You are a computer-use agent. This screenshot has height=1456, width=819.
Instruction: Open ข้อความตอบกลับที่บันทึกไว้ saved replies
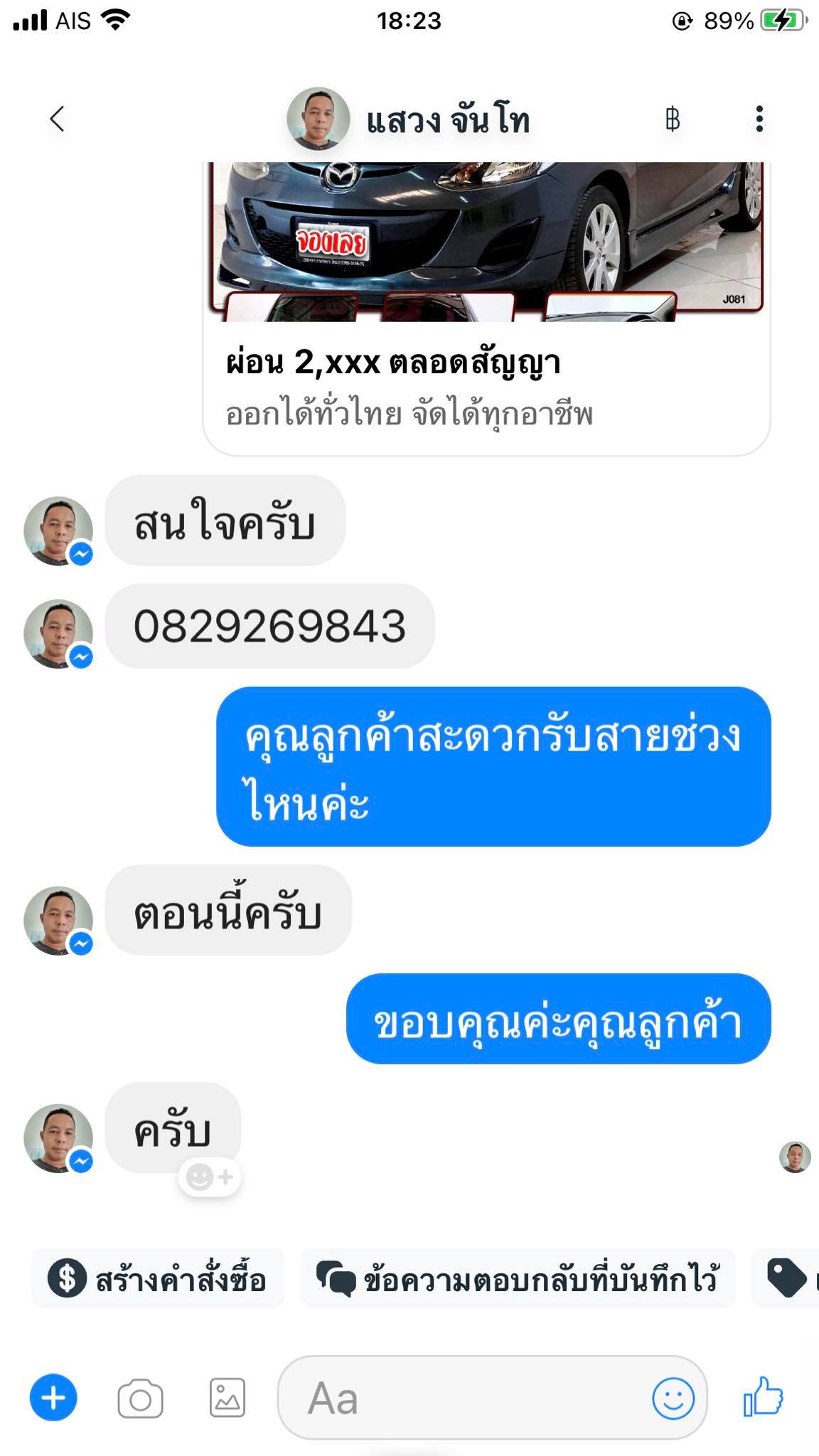518,1279
